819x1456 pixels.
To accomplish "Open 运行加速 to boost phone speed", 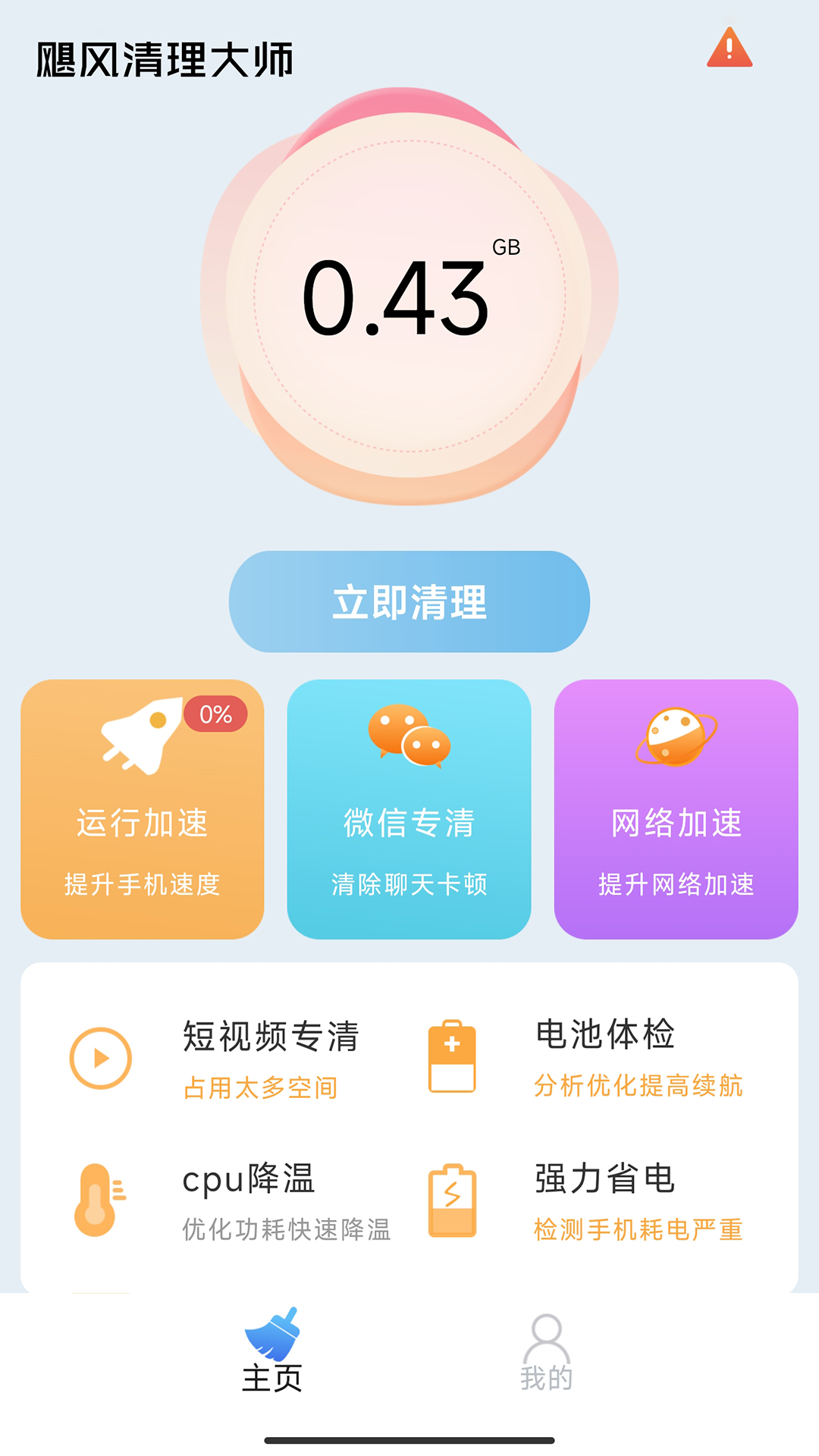I will 141,811.
